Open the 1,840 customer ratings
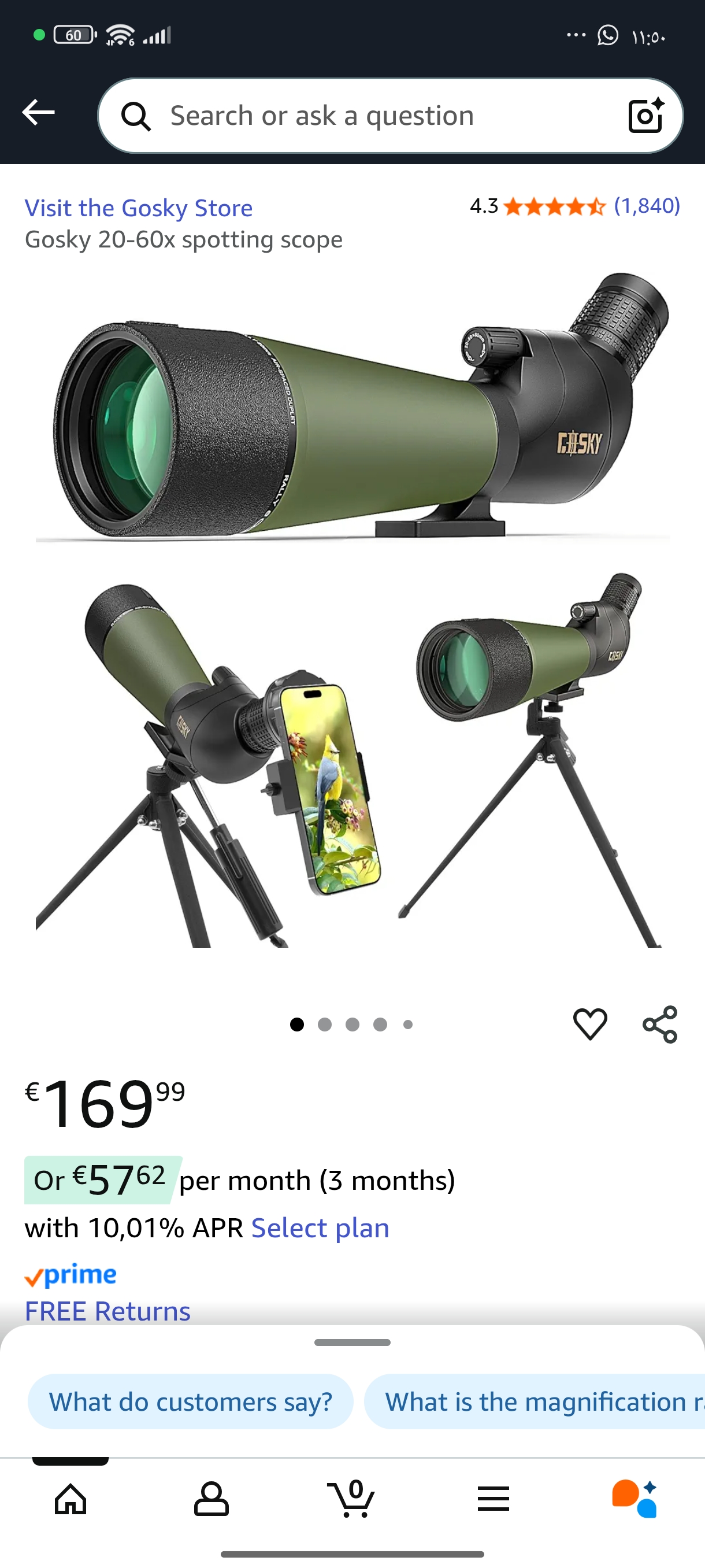 click(x=647, y=206)
